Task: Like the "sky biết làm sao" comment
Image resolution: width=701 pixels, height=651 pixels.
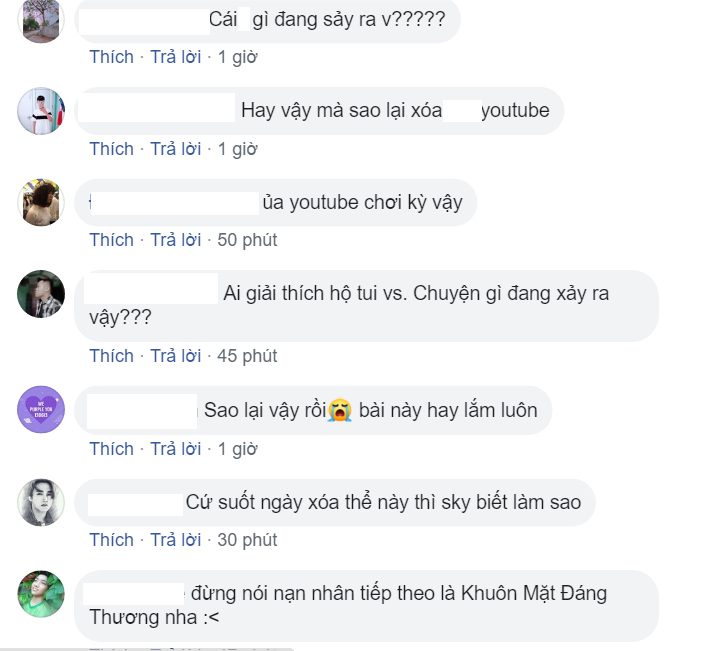Action: point(111,540)
